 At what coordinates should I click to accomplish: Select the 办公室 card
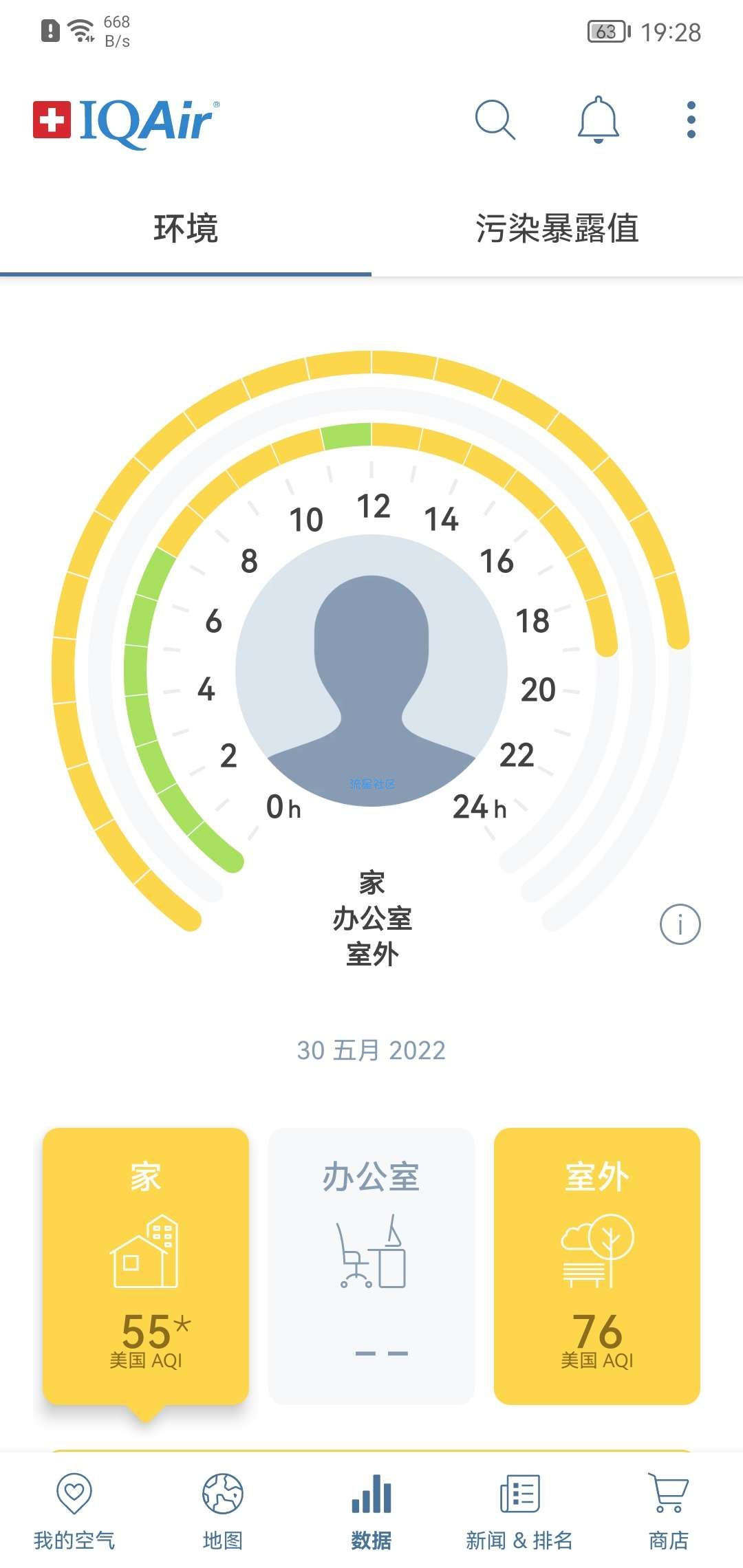tap(371, 1265)
